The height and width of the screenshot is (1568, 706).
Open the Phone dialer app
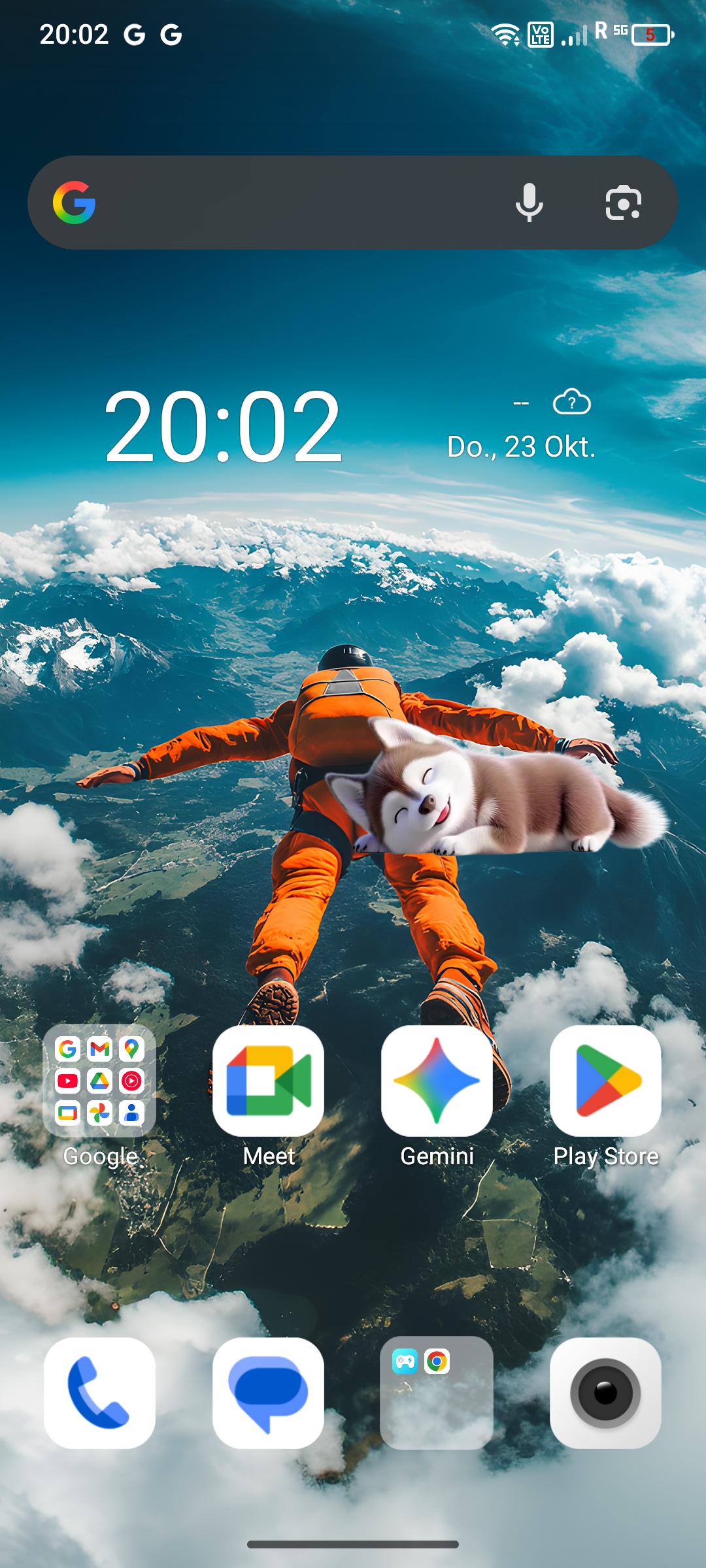pyautogui.click(x=99, y=1393)
